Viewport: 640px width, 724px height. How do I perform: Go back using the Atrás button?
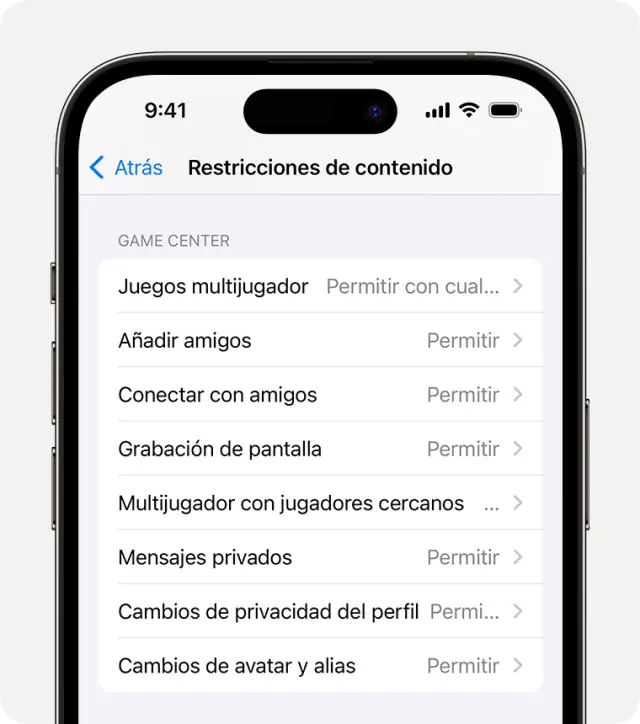pyautogui.click(x=126, y=168)
